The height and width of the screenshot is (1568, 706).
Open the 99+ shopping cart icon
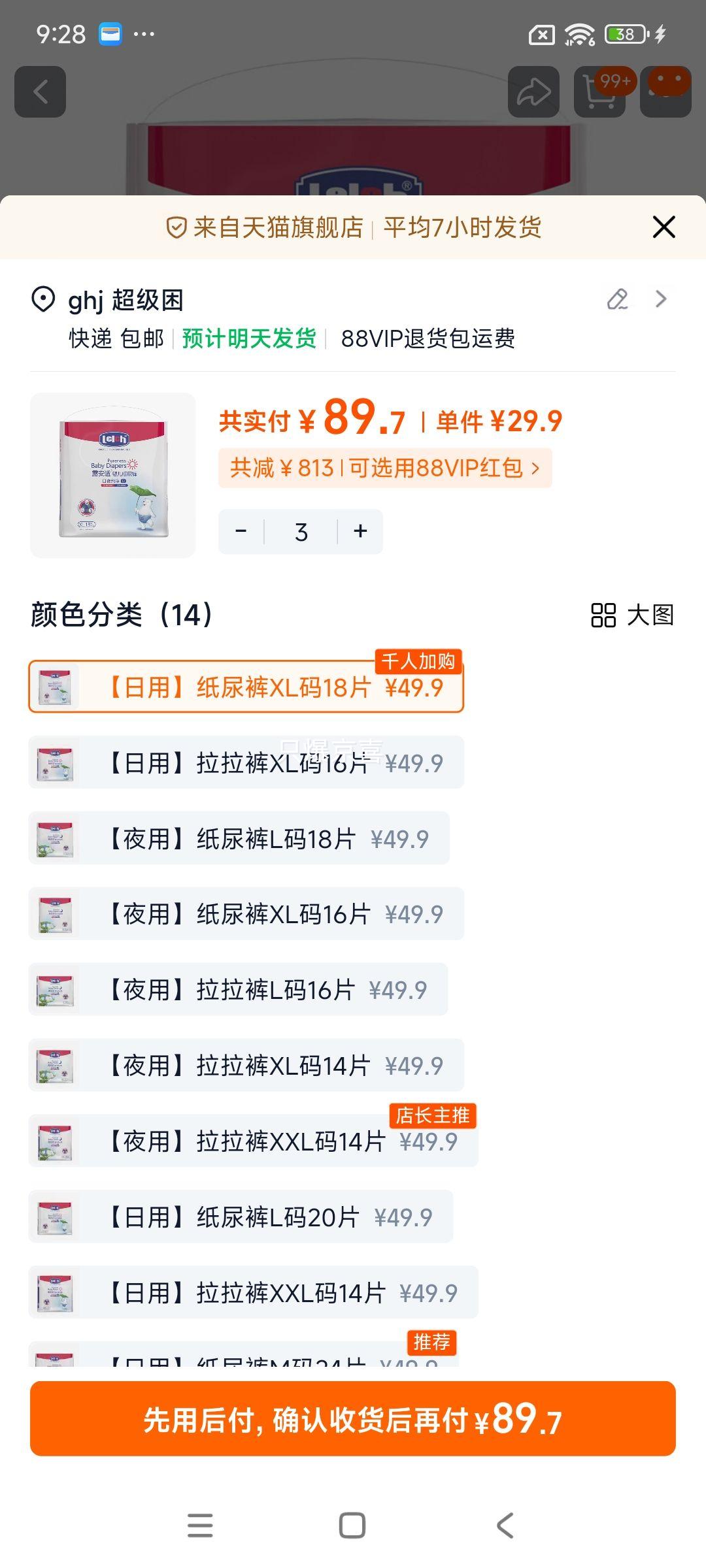(x=599, y=92)
